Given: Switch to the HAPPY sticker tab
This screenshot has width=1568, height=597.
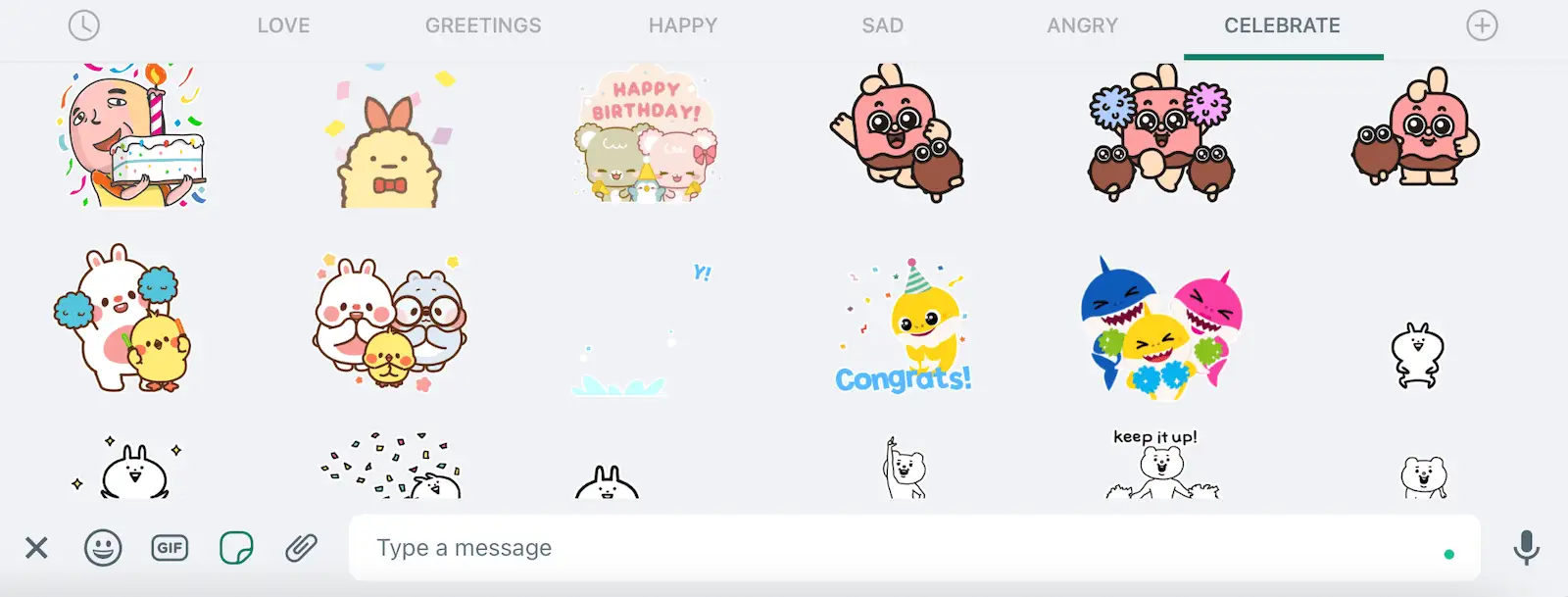Looking at the screenshot, I should tap(683, 25).
